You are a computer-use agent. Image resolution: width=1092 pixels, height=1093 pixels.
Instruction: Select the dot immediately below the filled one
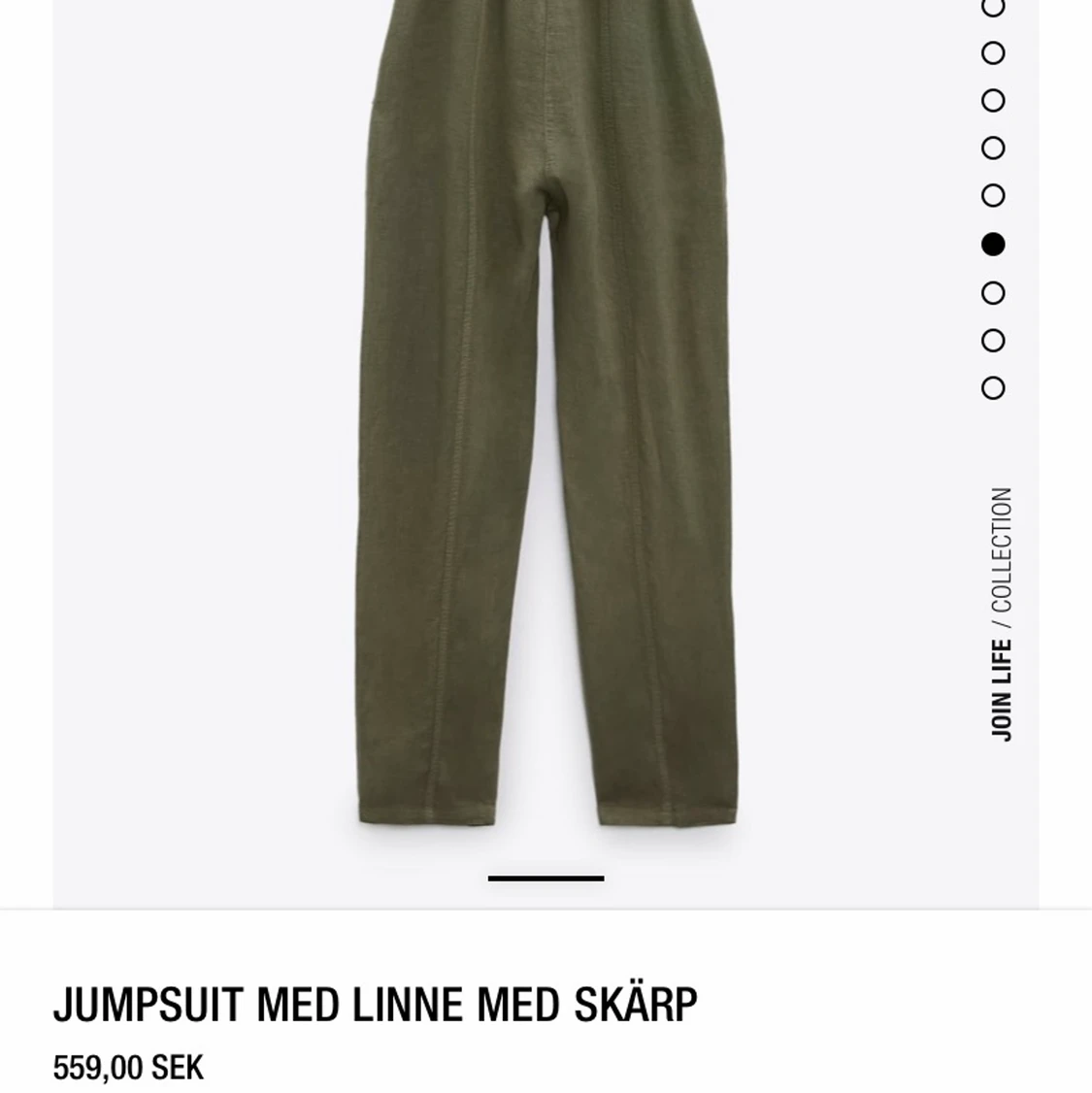tap(992, 290)
